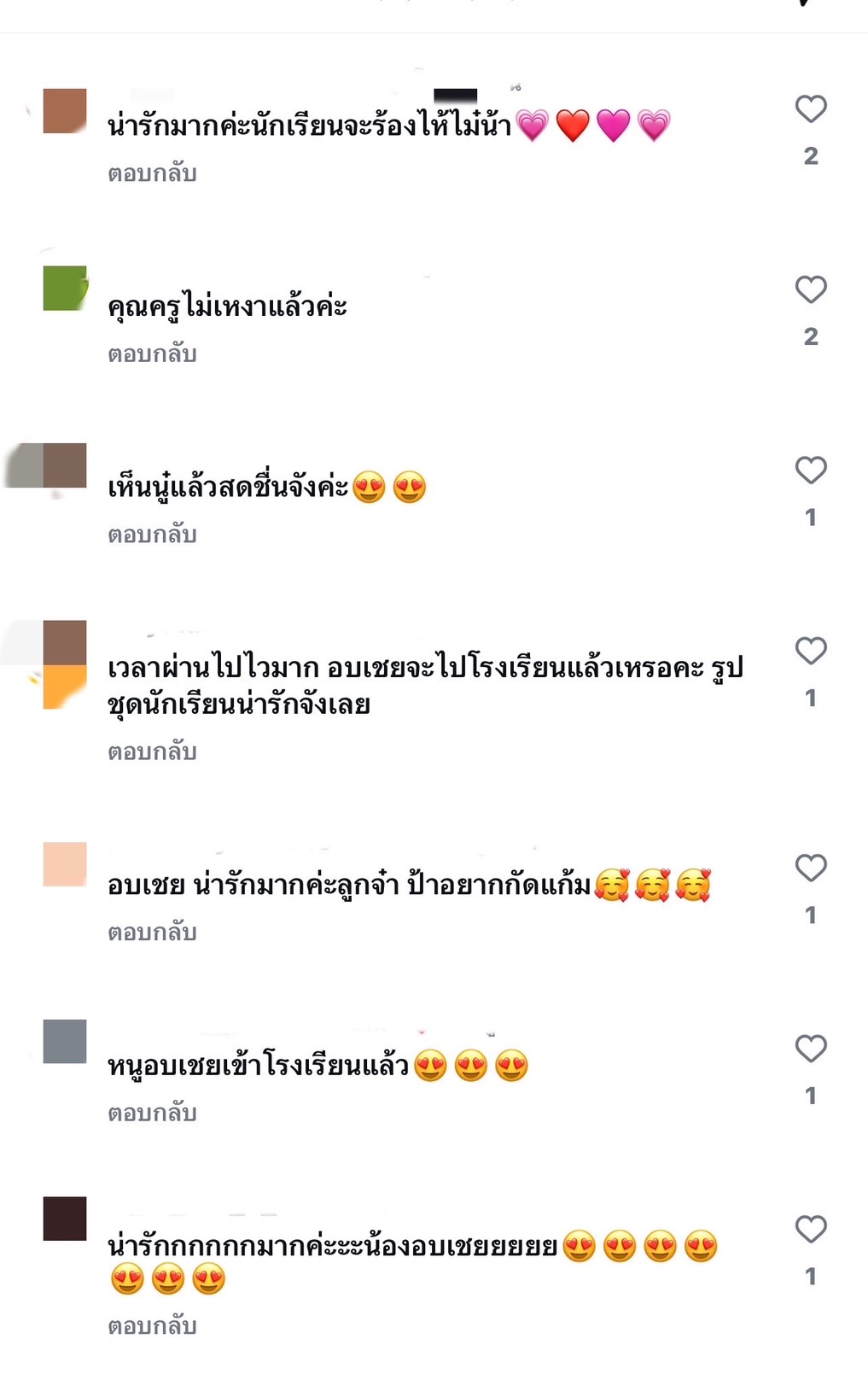This screenshot has width=868, height=1374.
Task: Like the comment starting 'เวลาผ่านไปไวมาก'
Action: tap(811, 651)
